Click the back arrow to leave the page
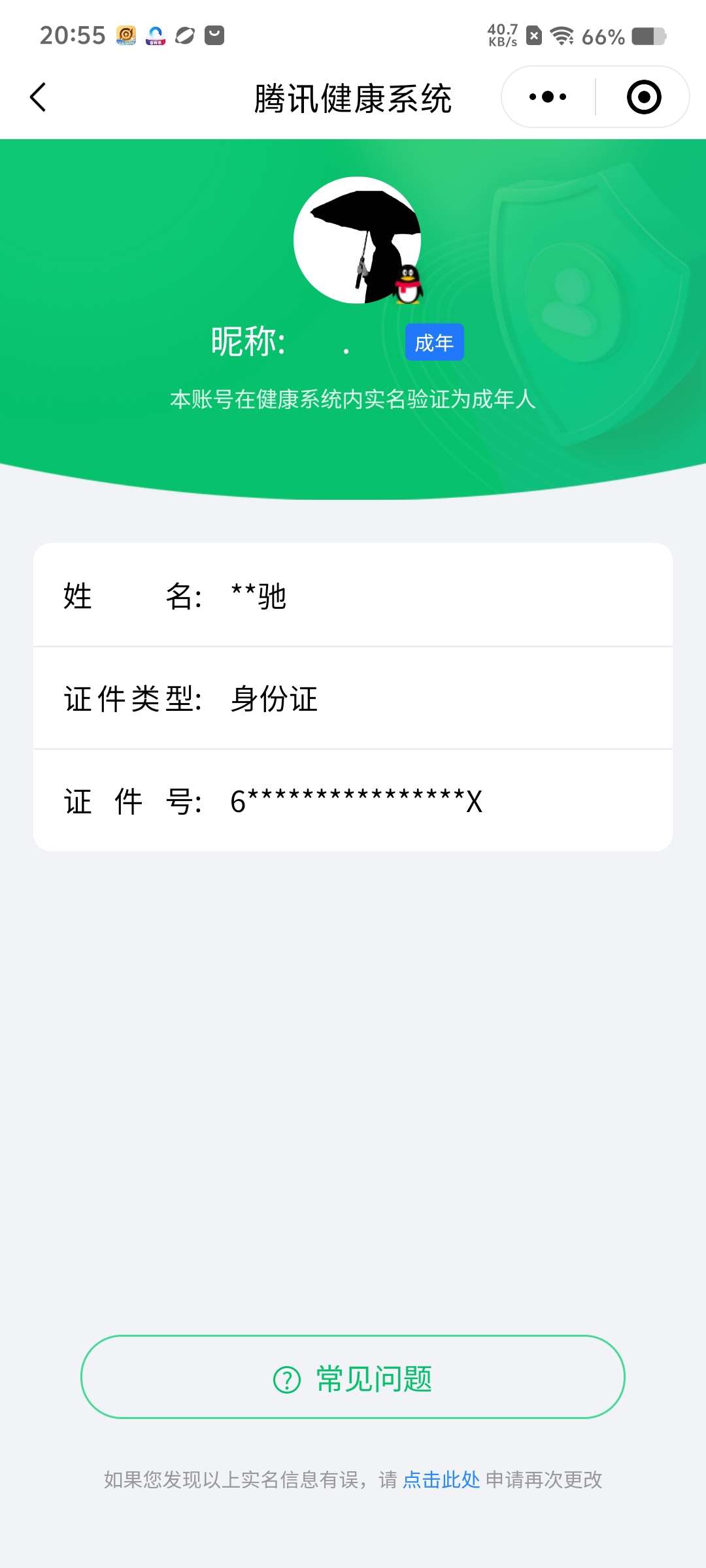This screenshot has height=1568, width=706. pyautogui.click(x=37, y=97)
